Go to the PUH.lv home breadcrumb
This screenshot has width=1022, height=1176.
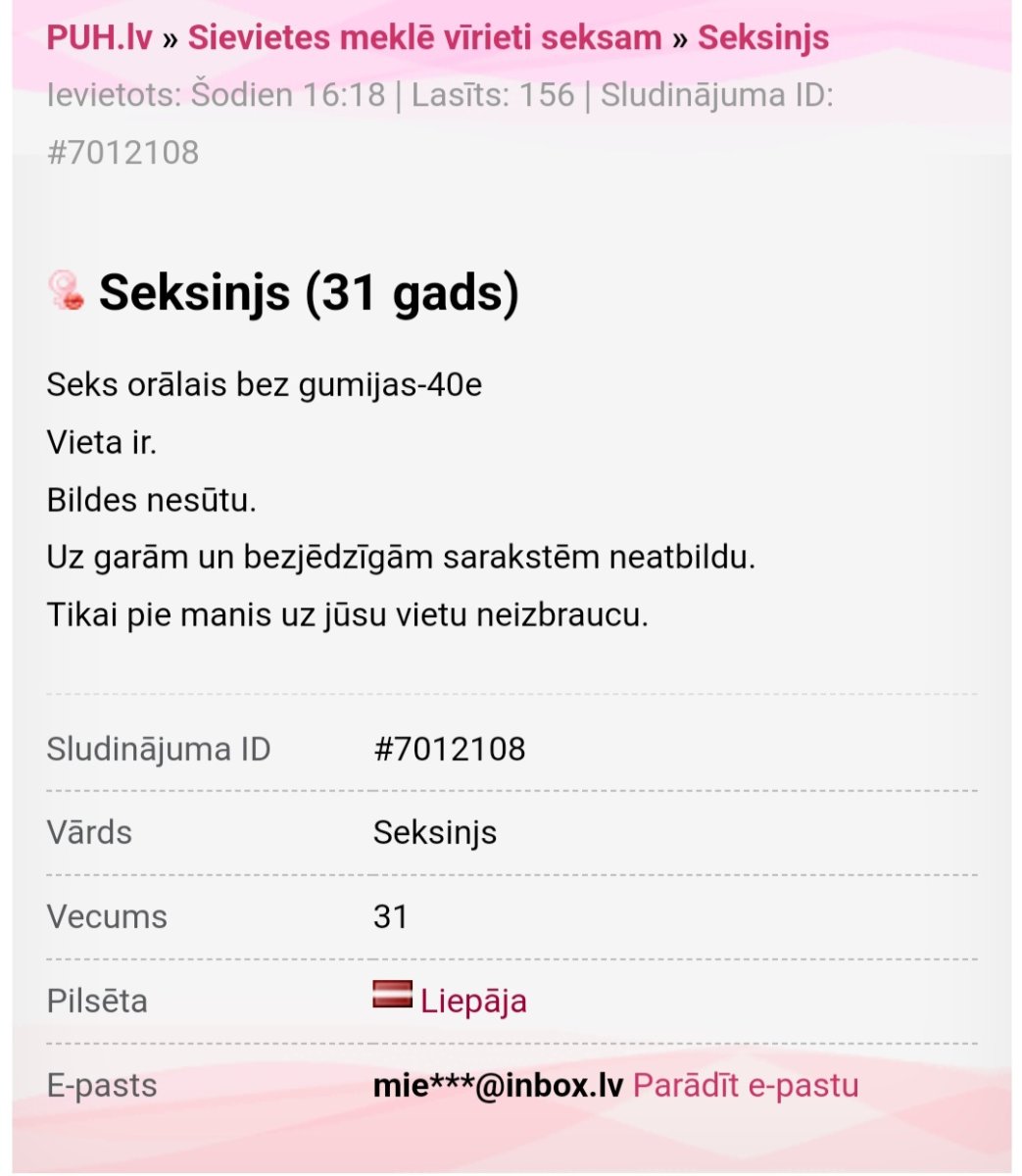100,38
